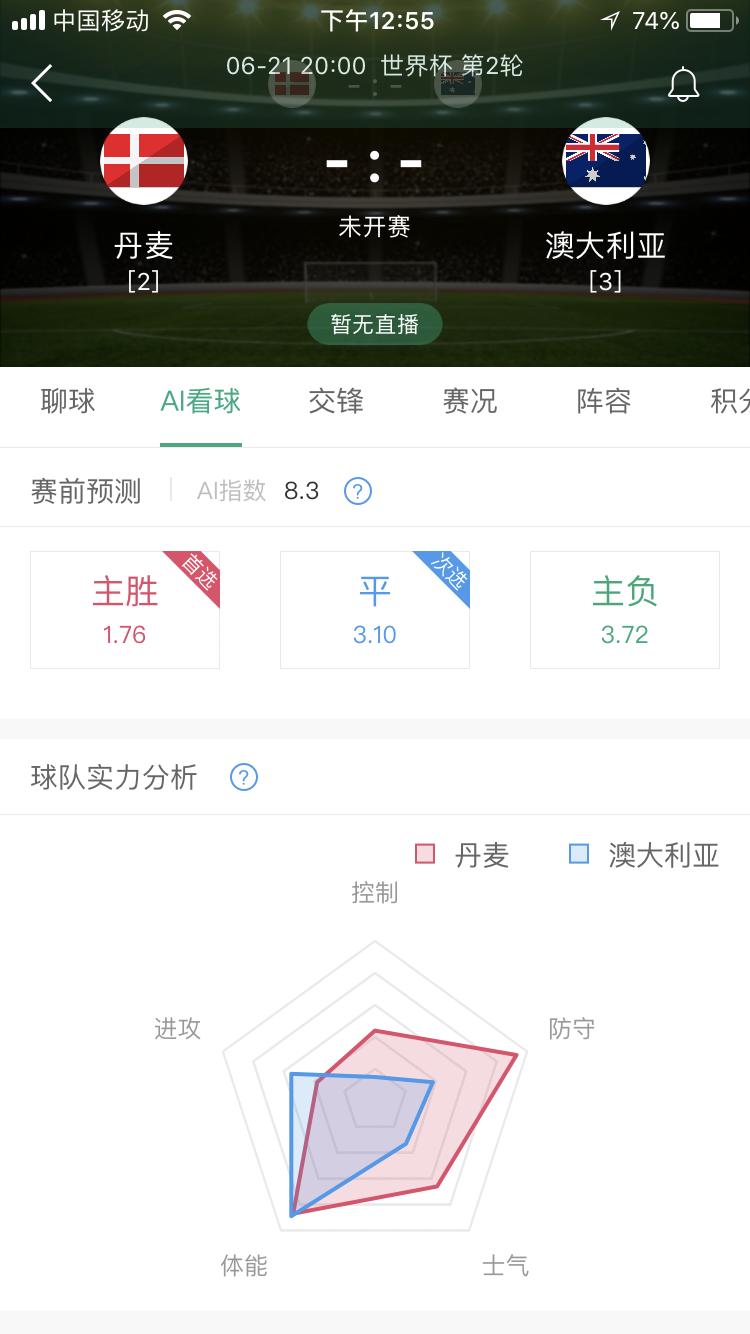Viewport: 750px width, 1334px height.
Task: Tap the Denmark flag avatar
Action: pos(144,160)
